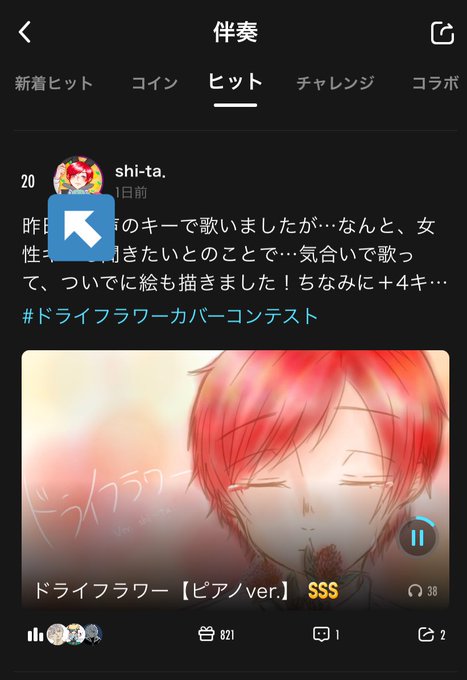Switch to the コイン tab
This screenshot has height=680, width=467.
pyautogui.click(x=155, y=83)
